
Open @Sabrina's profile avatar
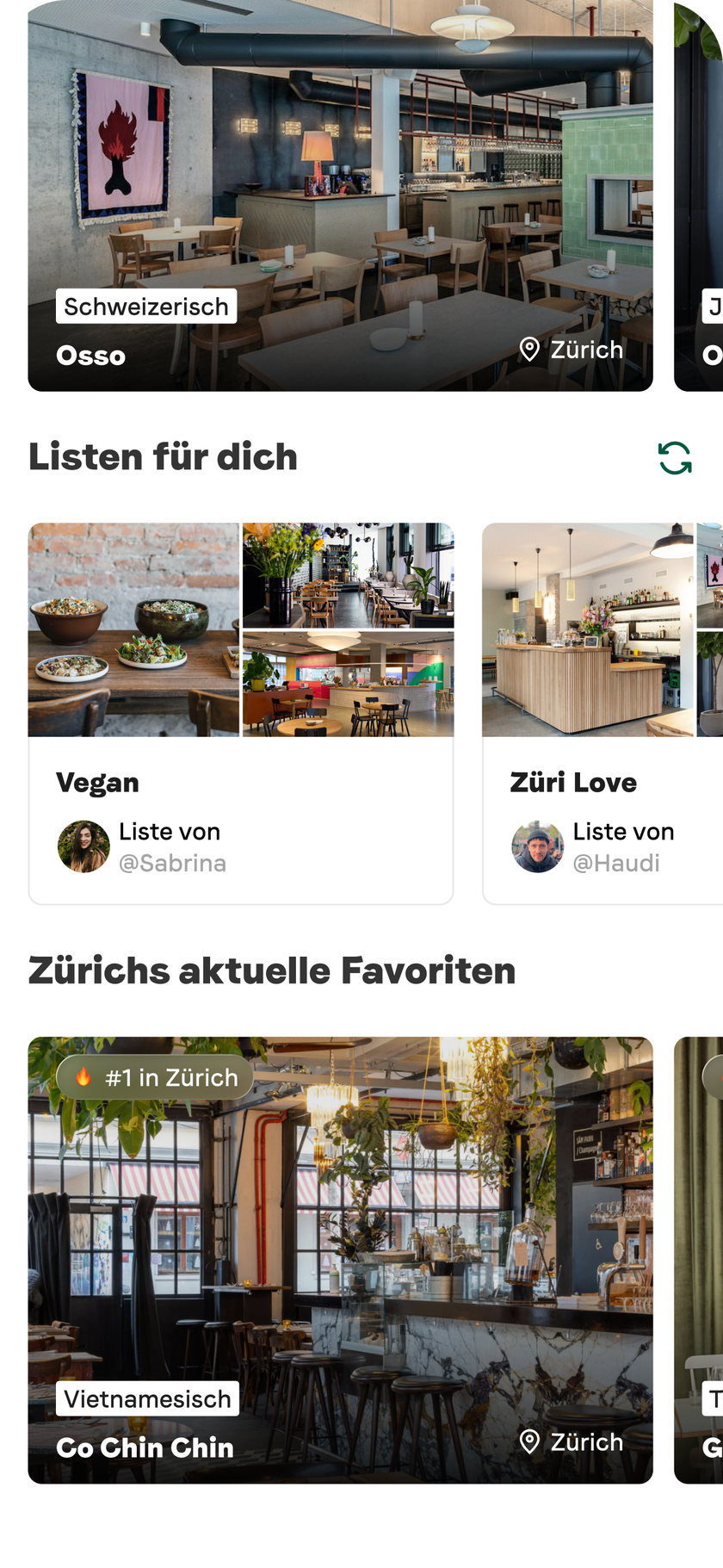(83, 846)
